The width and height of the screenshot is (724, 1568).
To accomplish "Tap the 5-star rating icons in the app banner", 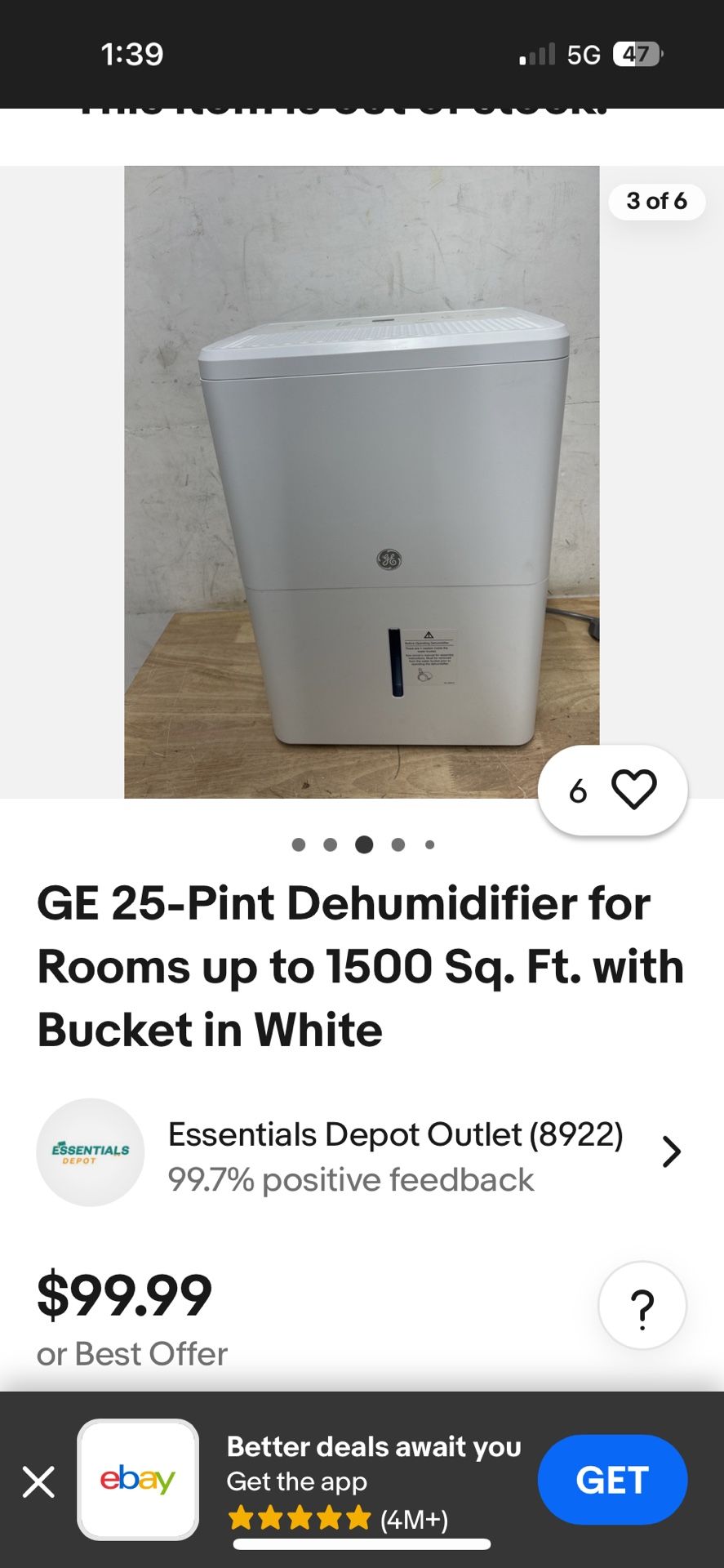I will point(300,1517).
